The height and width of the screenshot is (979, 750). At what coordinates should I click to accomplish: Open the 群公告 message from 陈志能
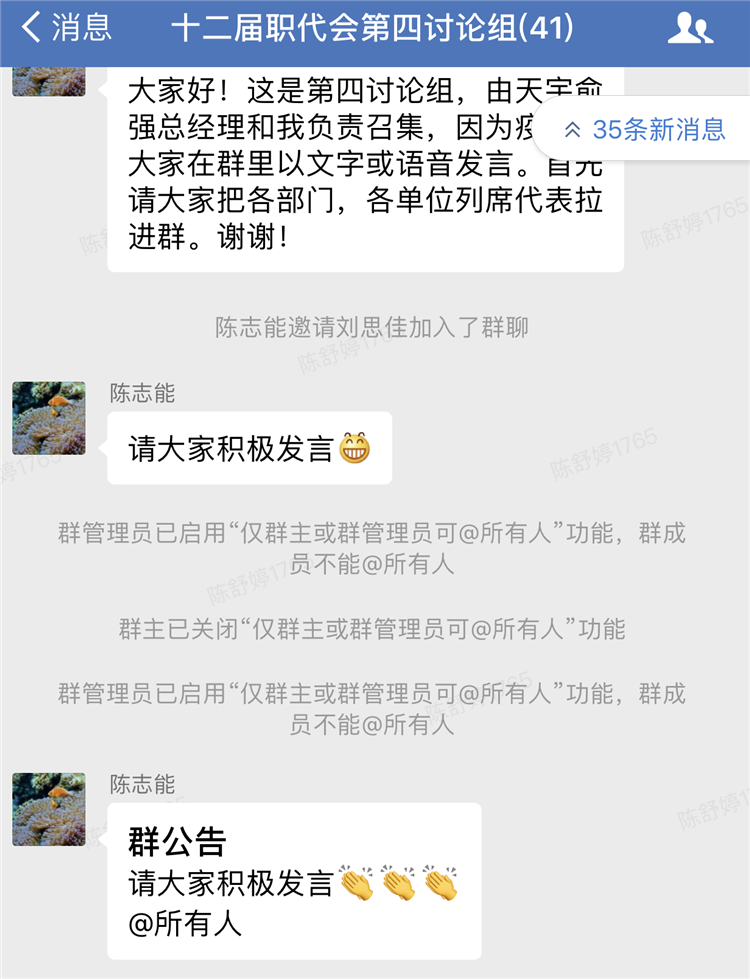[x=294, y=881]
